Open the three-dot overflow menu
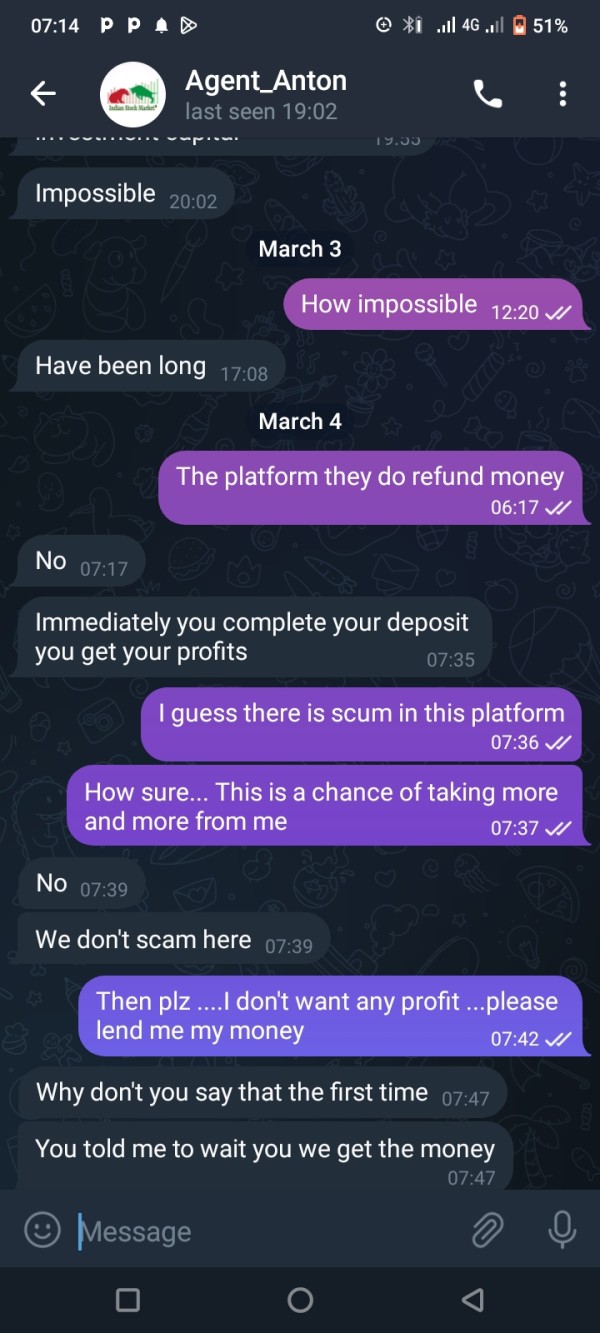 tap(563, 94)
